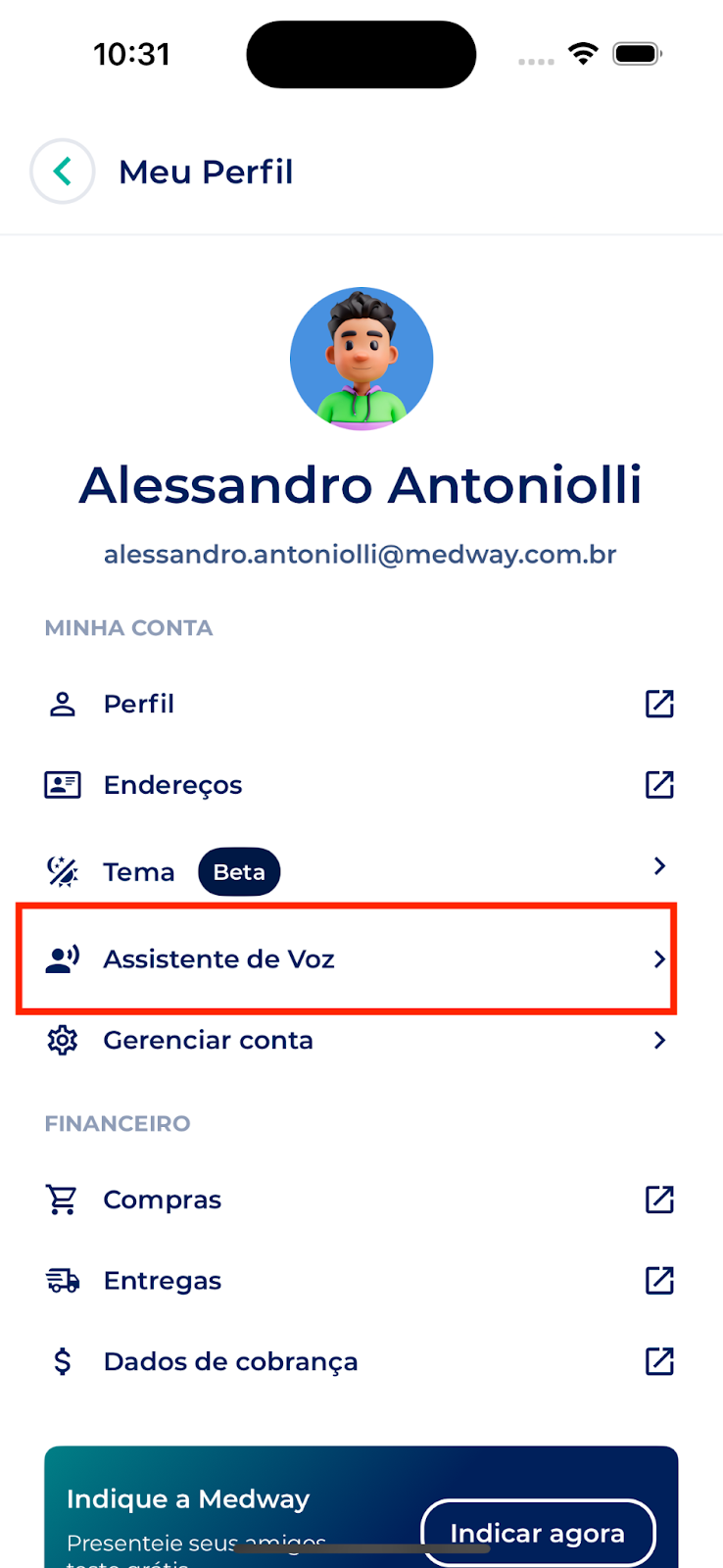Go back from Meu Perfil
723x1568 pixels.
63,171
